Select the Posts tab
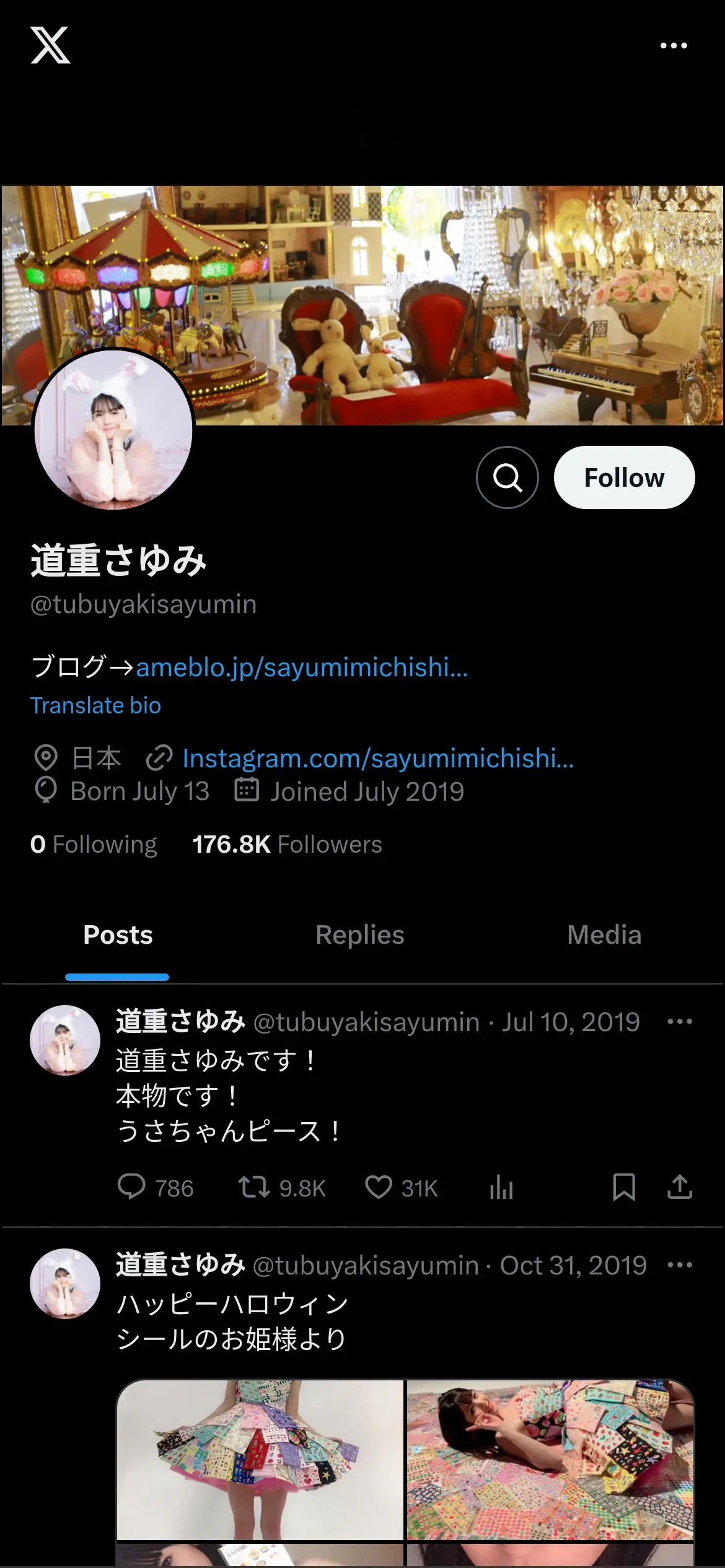Image resolution: width=725 pixels, height=1568 pixels. click(118, 935)
